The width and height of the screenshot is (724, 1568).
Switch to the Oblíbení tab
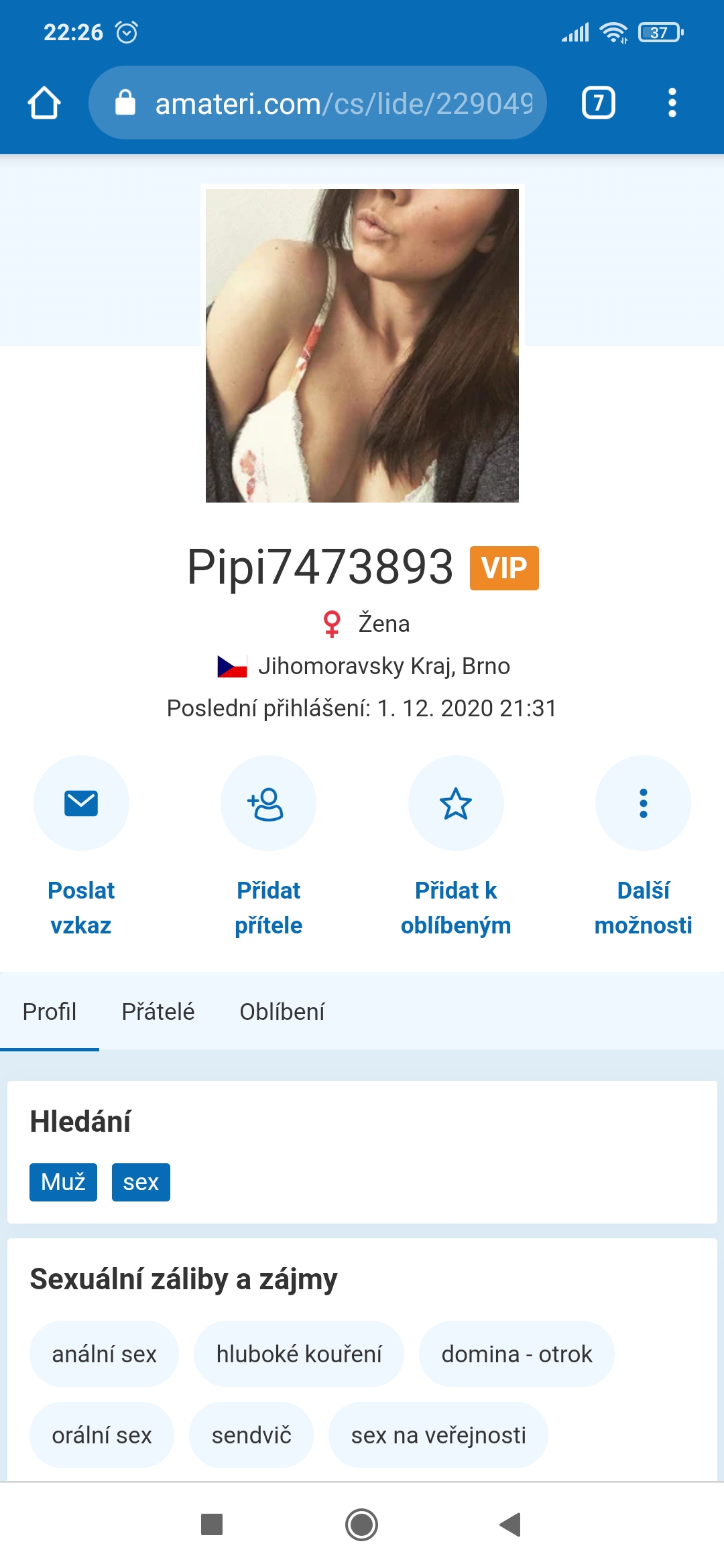click(x=282, y=1012)
